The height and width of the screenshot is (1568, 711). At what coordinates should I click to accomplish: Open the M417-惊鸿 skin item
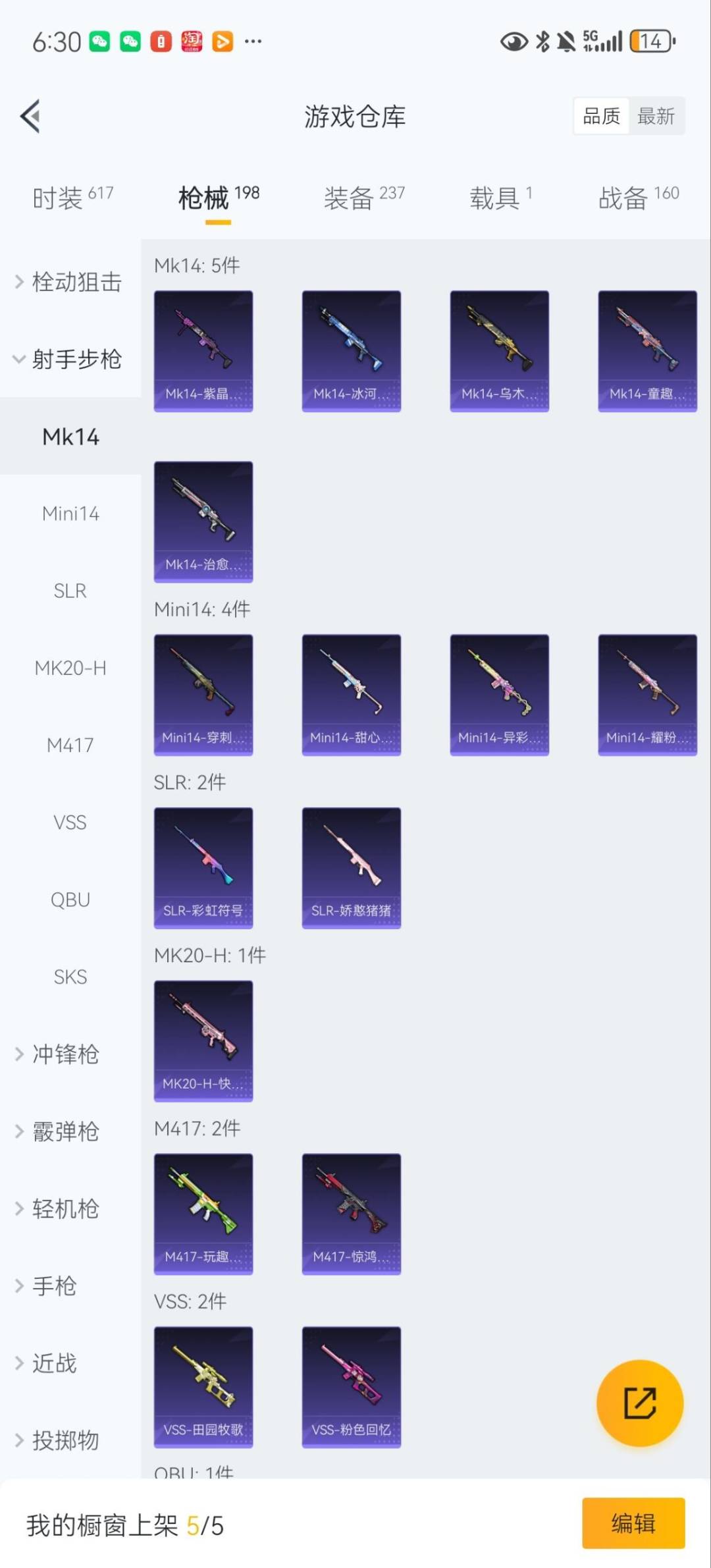(351, 1213)
